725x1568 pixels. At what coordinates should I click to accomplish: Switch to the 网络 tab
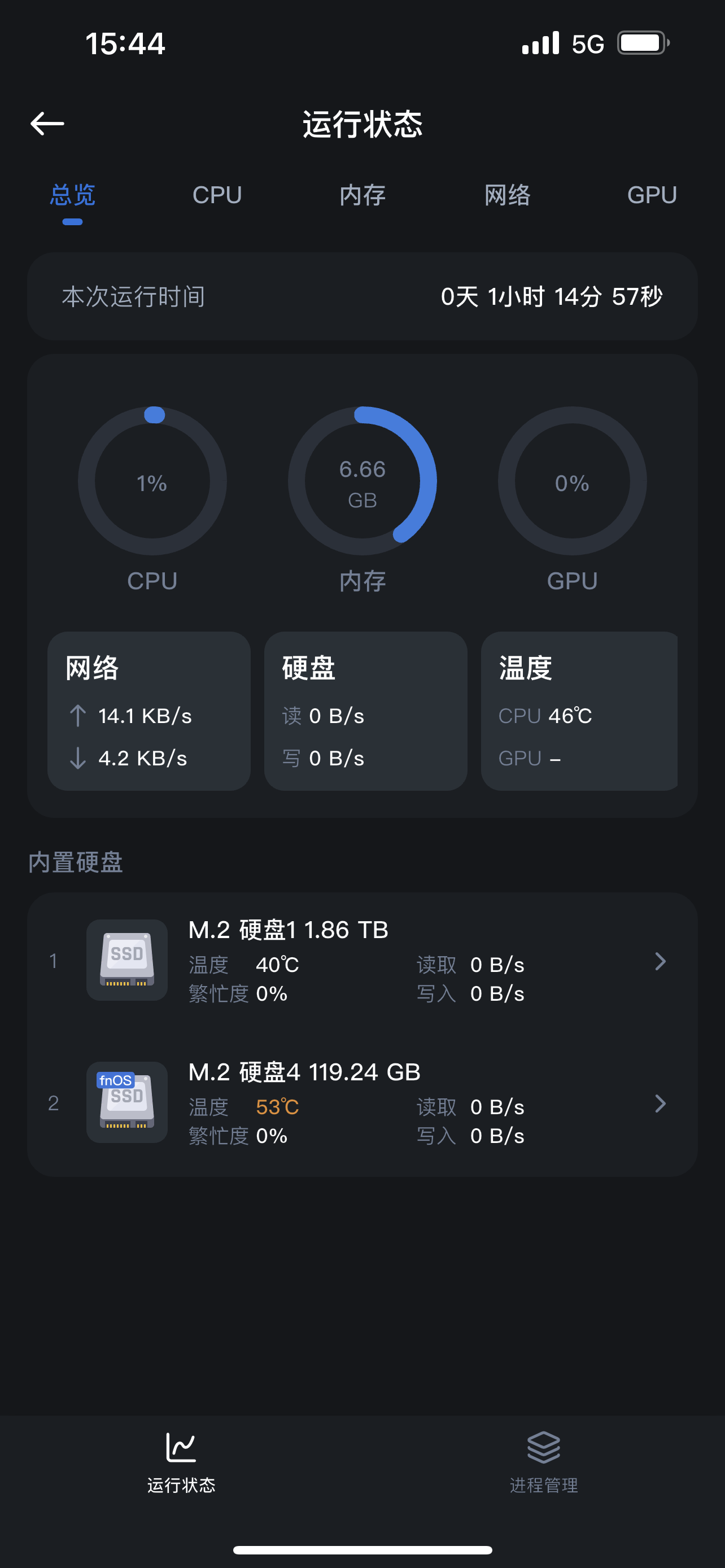(x=508, y=195)
